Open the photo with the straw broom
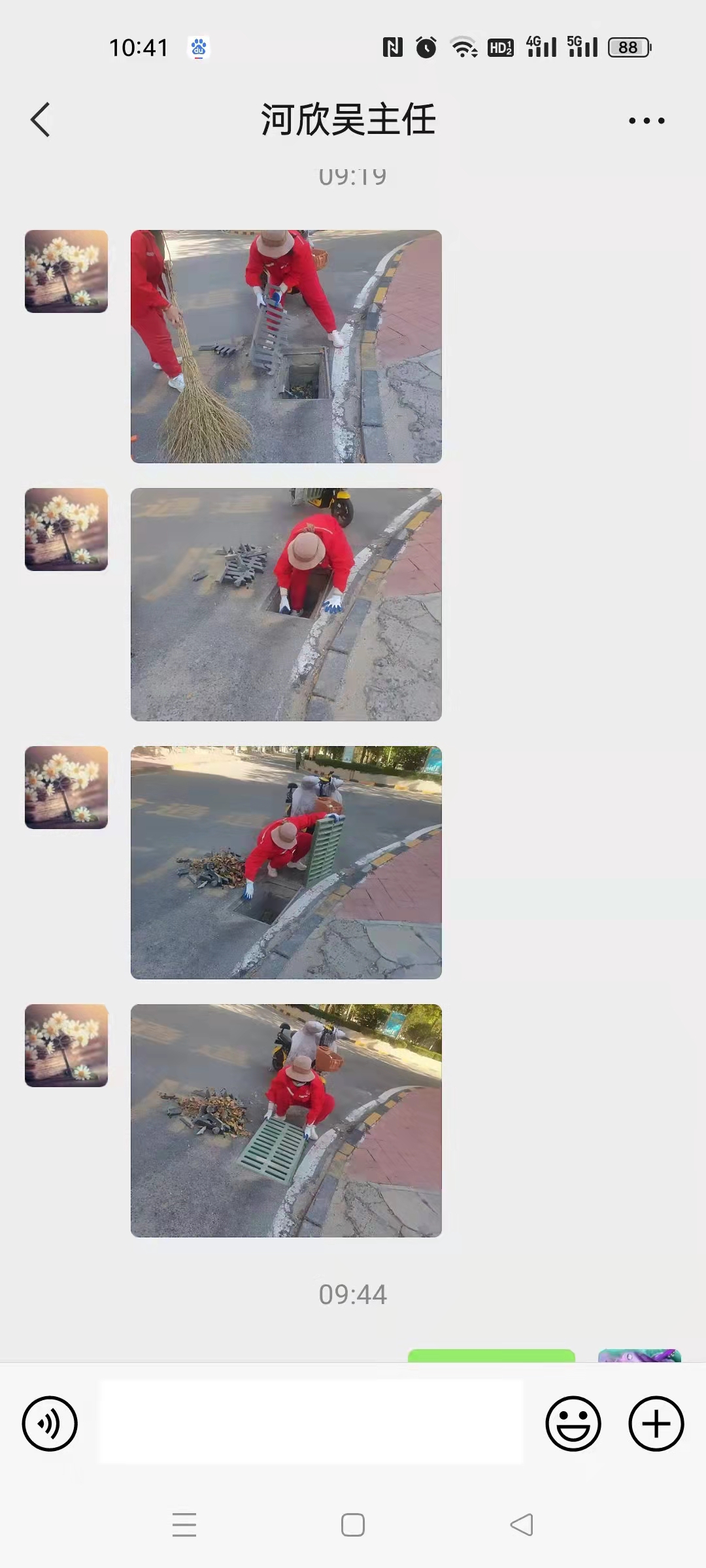This screenshot has width=706, height=1568. [x=286, y=346]
